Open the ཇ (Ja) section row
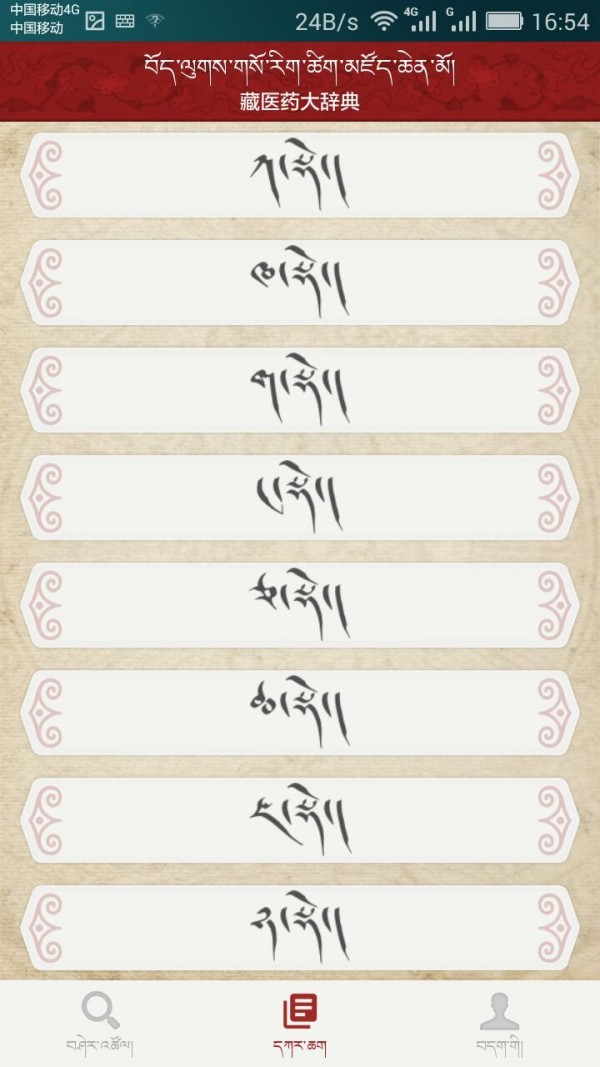 point(300,820)
